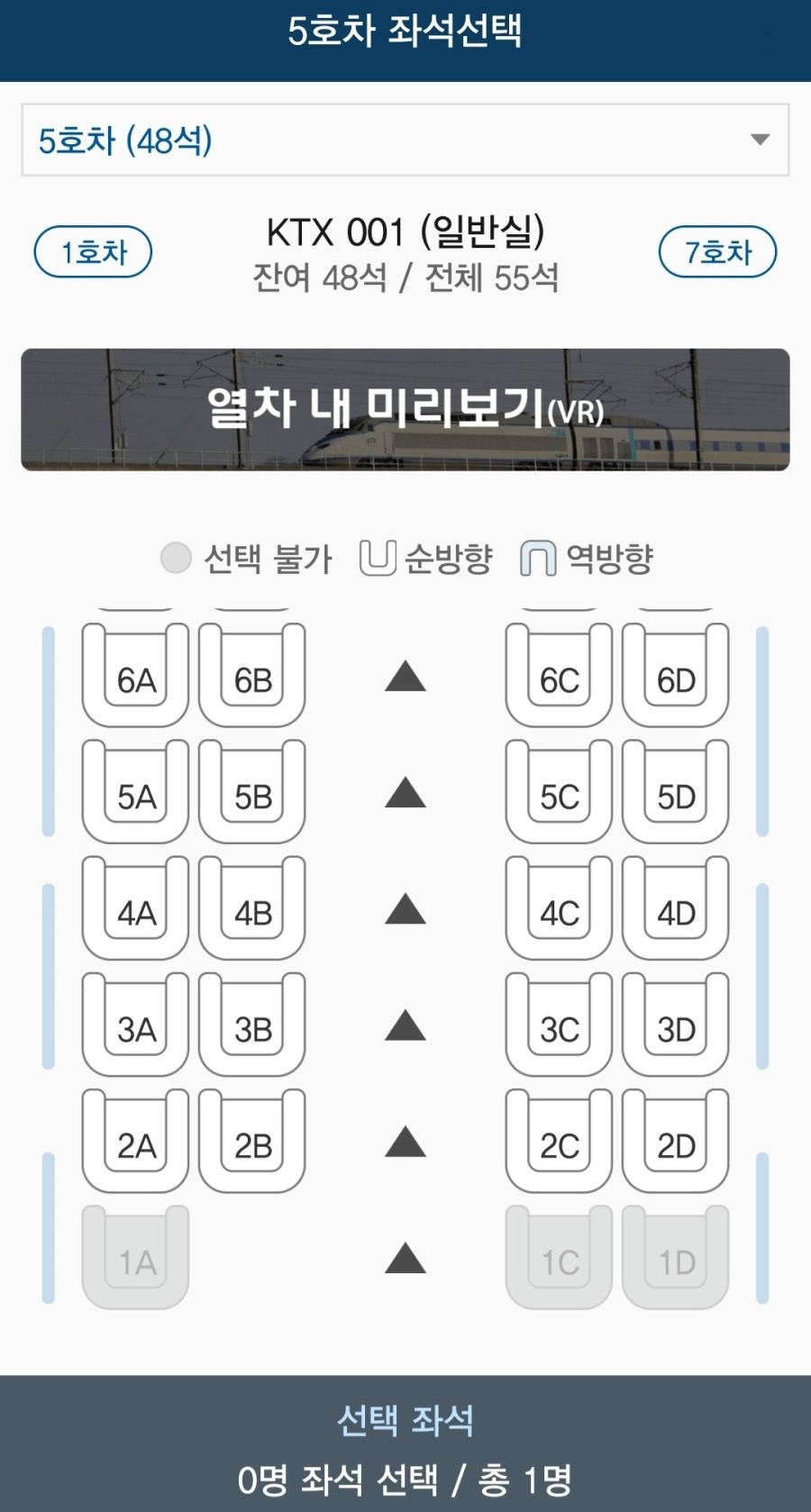The image size is (811, 1512).
Task: Pick seat 2C
Action: (x=559, y=1142)
